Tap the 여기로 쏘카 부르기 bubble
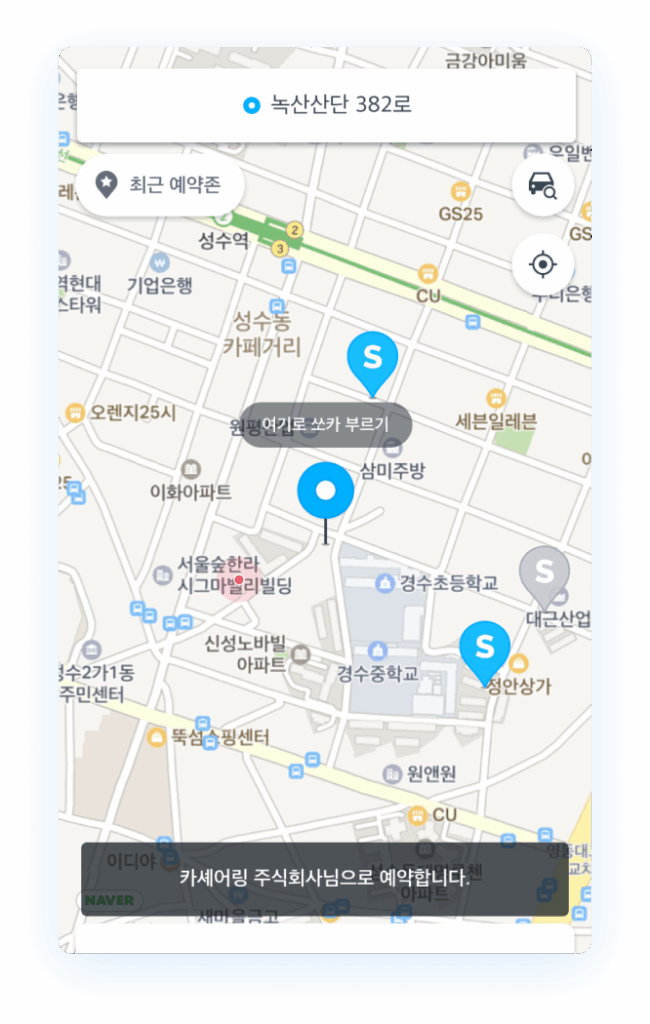650x1024 pixels. click(x=325, y=425)
